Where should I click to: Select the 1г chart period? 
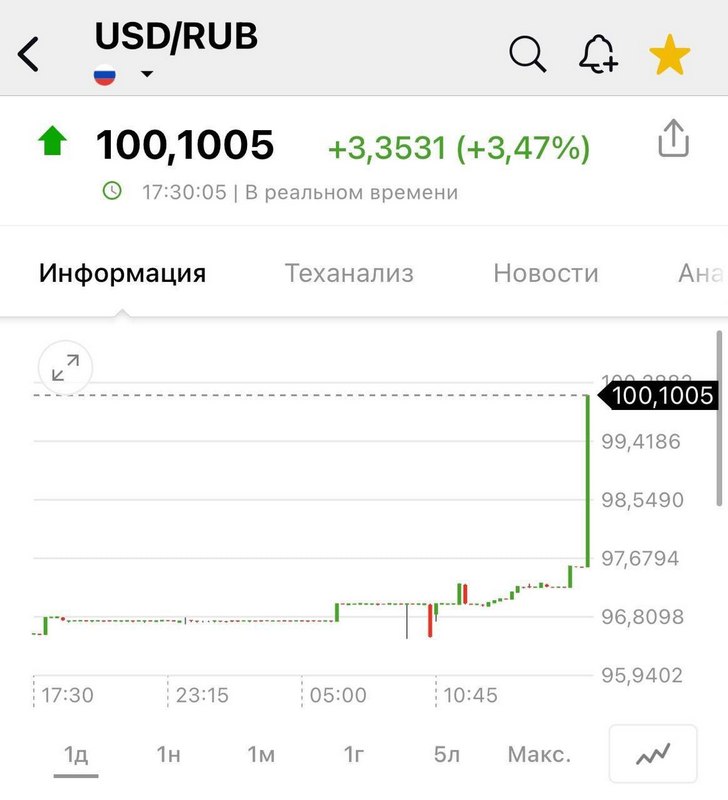point(353,754)
